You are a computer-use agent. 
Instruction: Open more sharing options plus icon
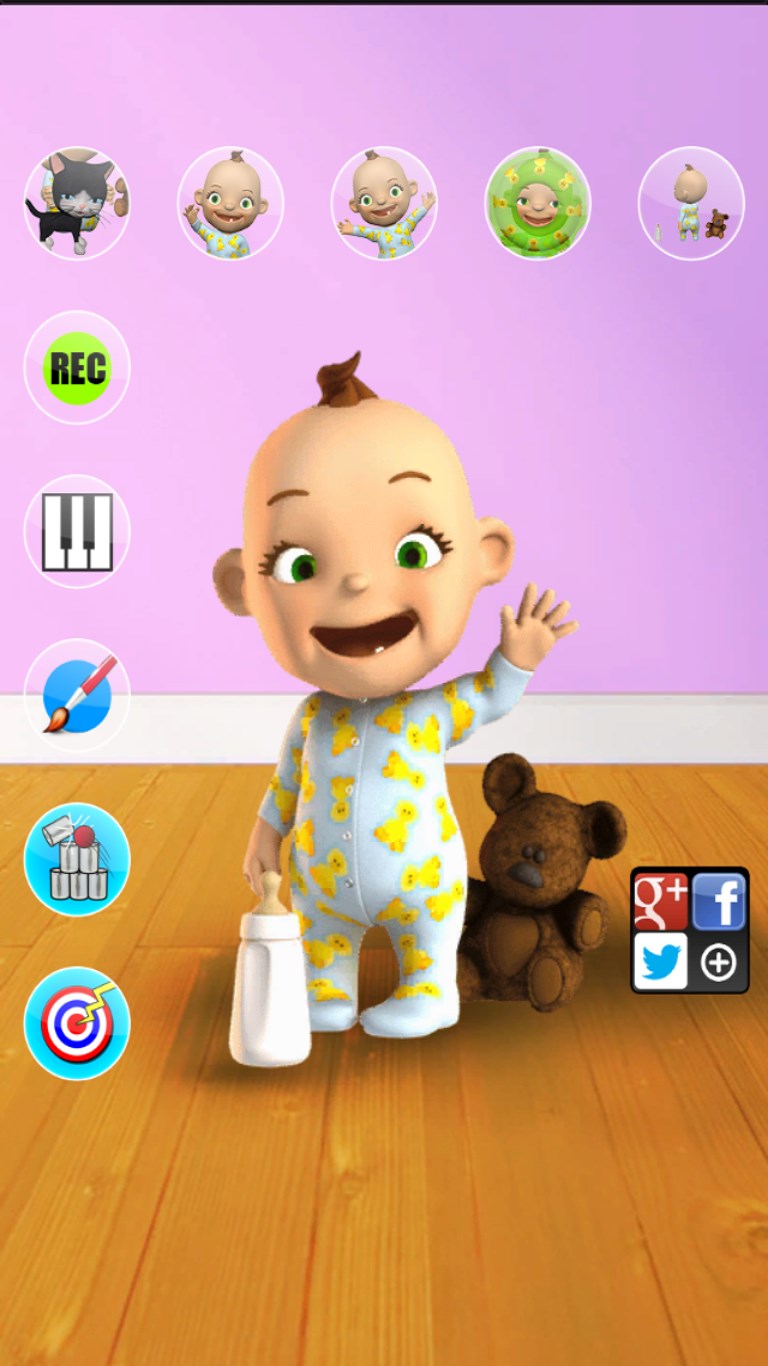tap(719, 962)
